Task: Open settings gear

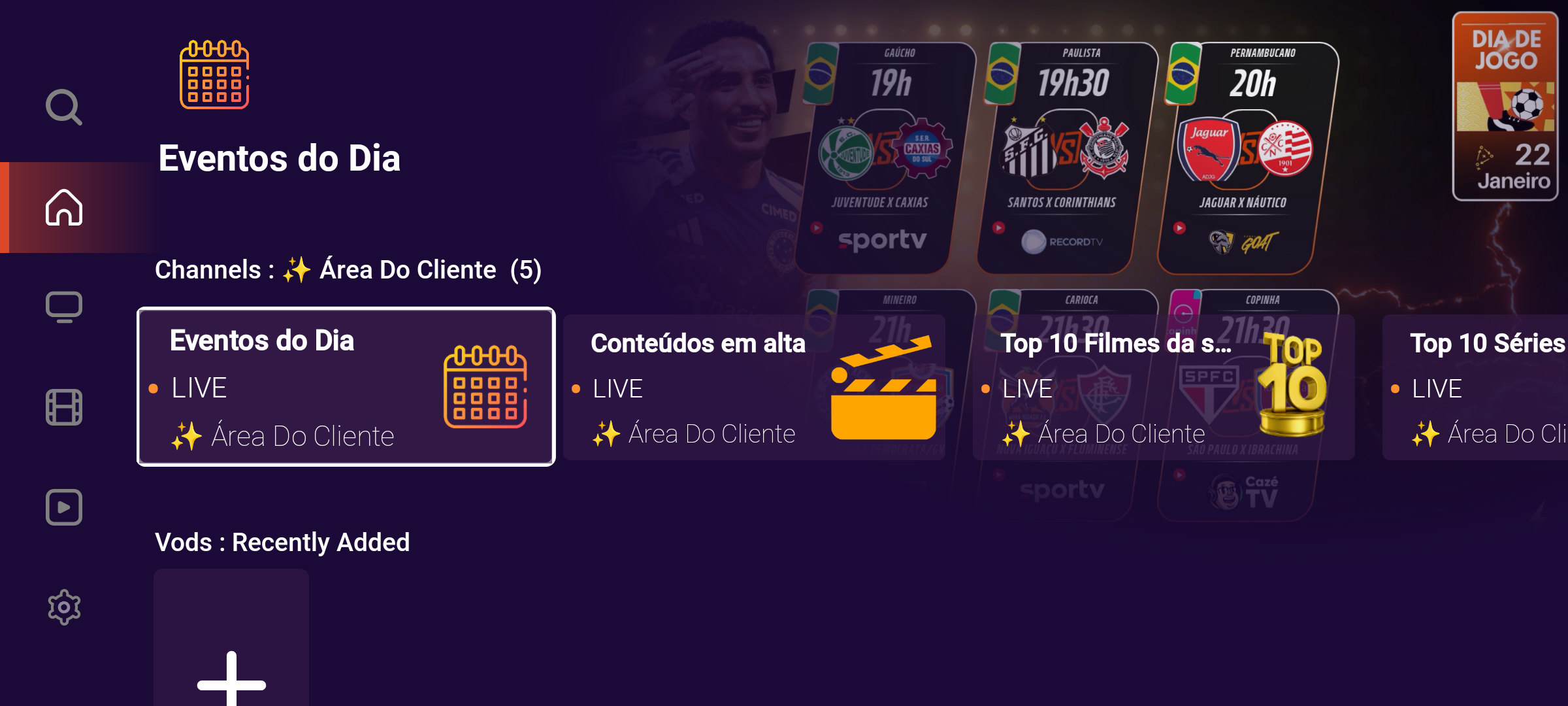Action: click(64, 607)
